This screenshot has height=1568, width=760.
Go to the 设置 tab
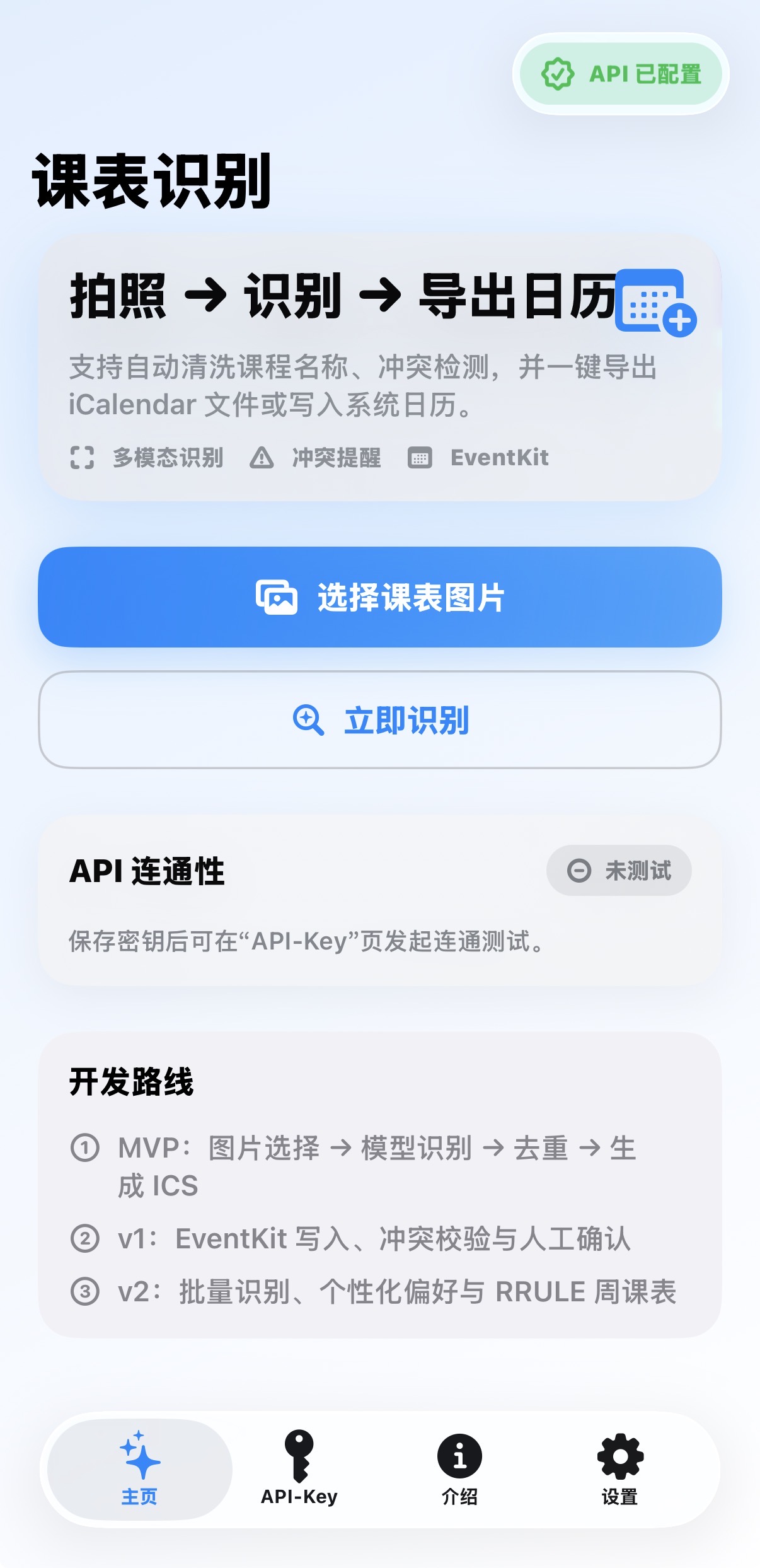click(x=620, y=1470)
